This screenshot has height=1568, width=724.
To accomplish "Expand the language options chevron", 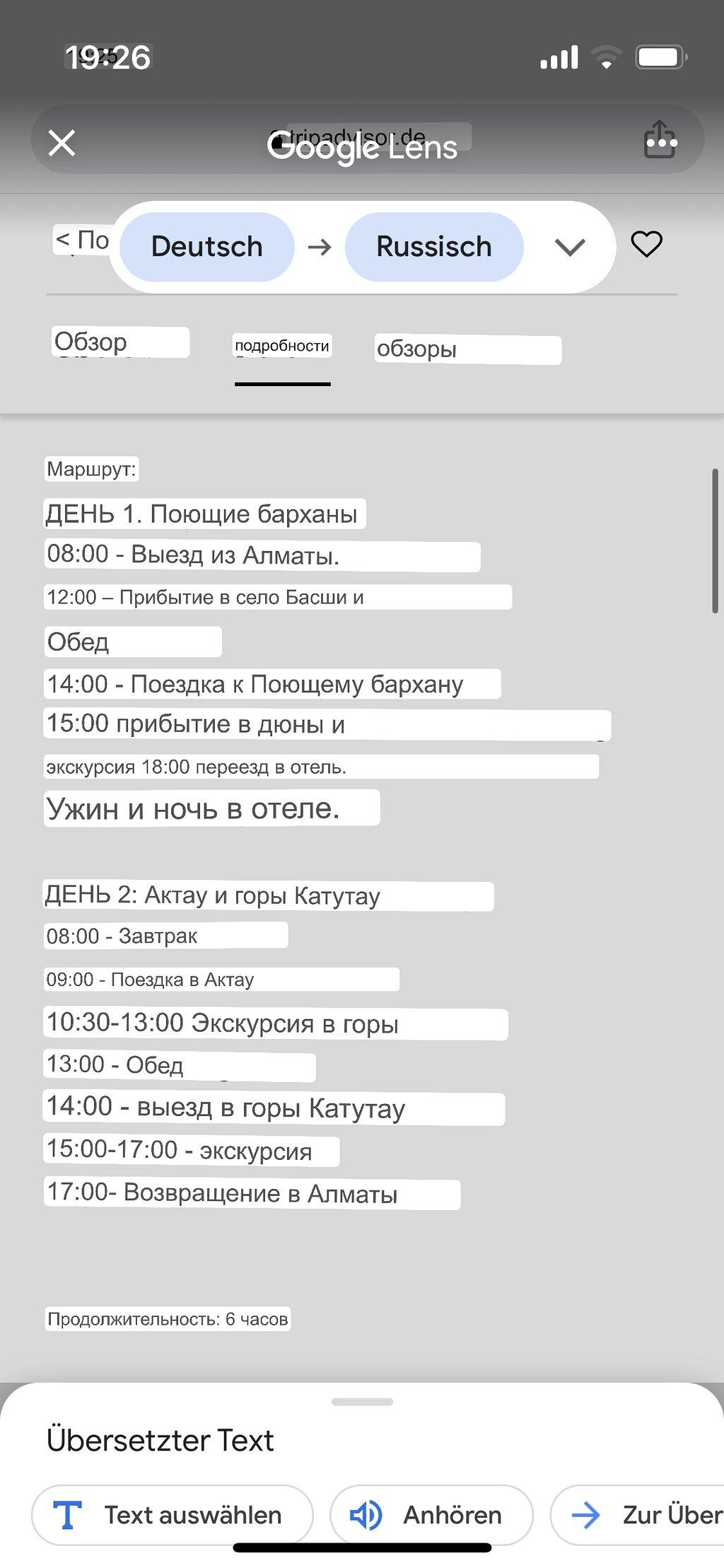I will [570, 247].
